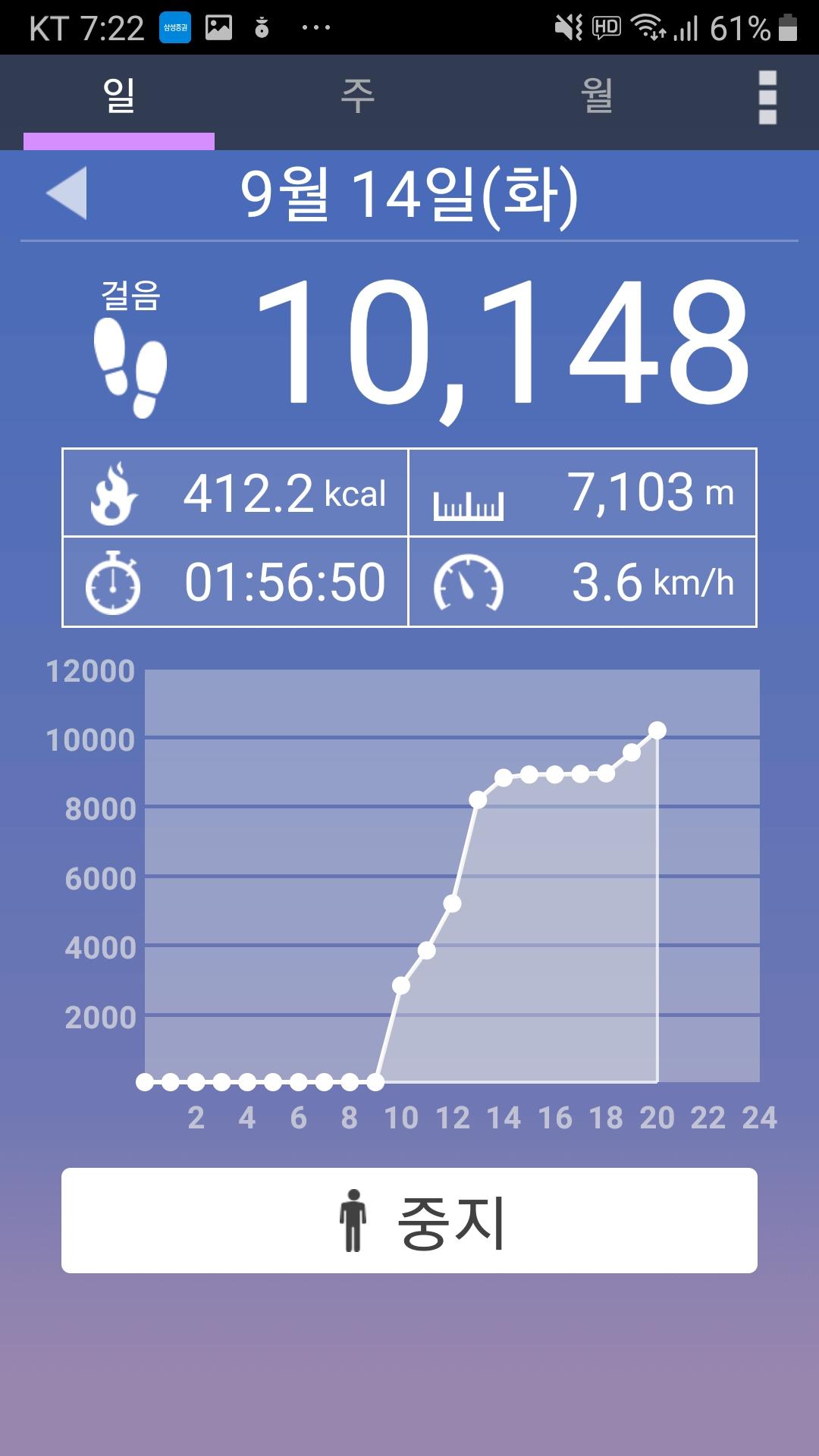The height and width of the screenshot is (1456, 819).
Task: Switch to the 일 (day) tab
Action: pyautogui.click(x=119, y=97)
